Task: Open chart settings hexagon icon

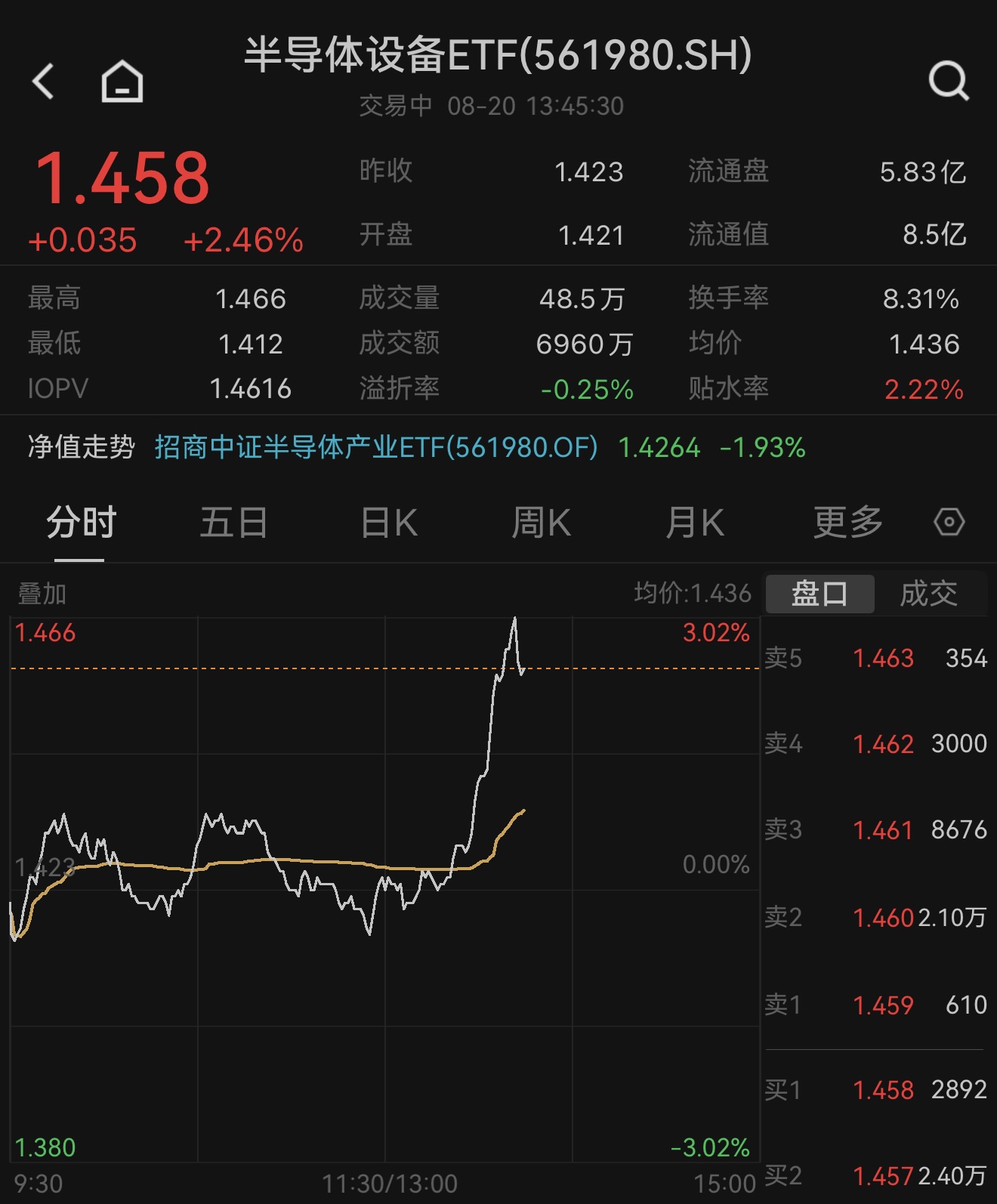Action: pyautogui.click(x=949, y=522)
